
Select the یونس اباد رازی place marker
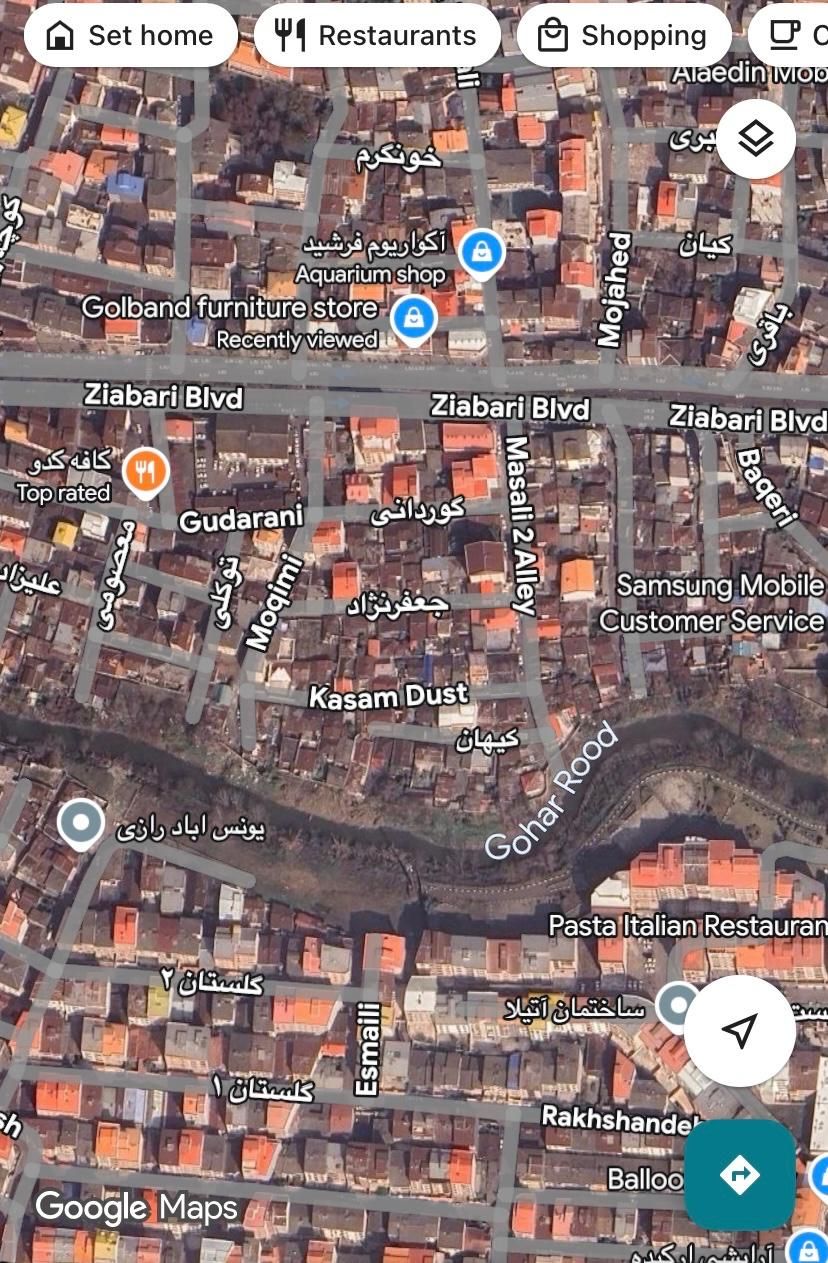pyautogui.click(x=81, y=824)
